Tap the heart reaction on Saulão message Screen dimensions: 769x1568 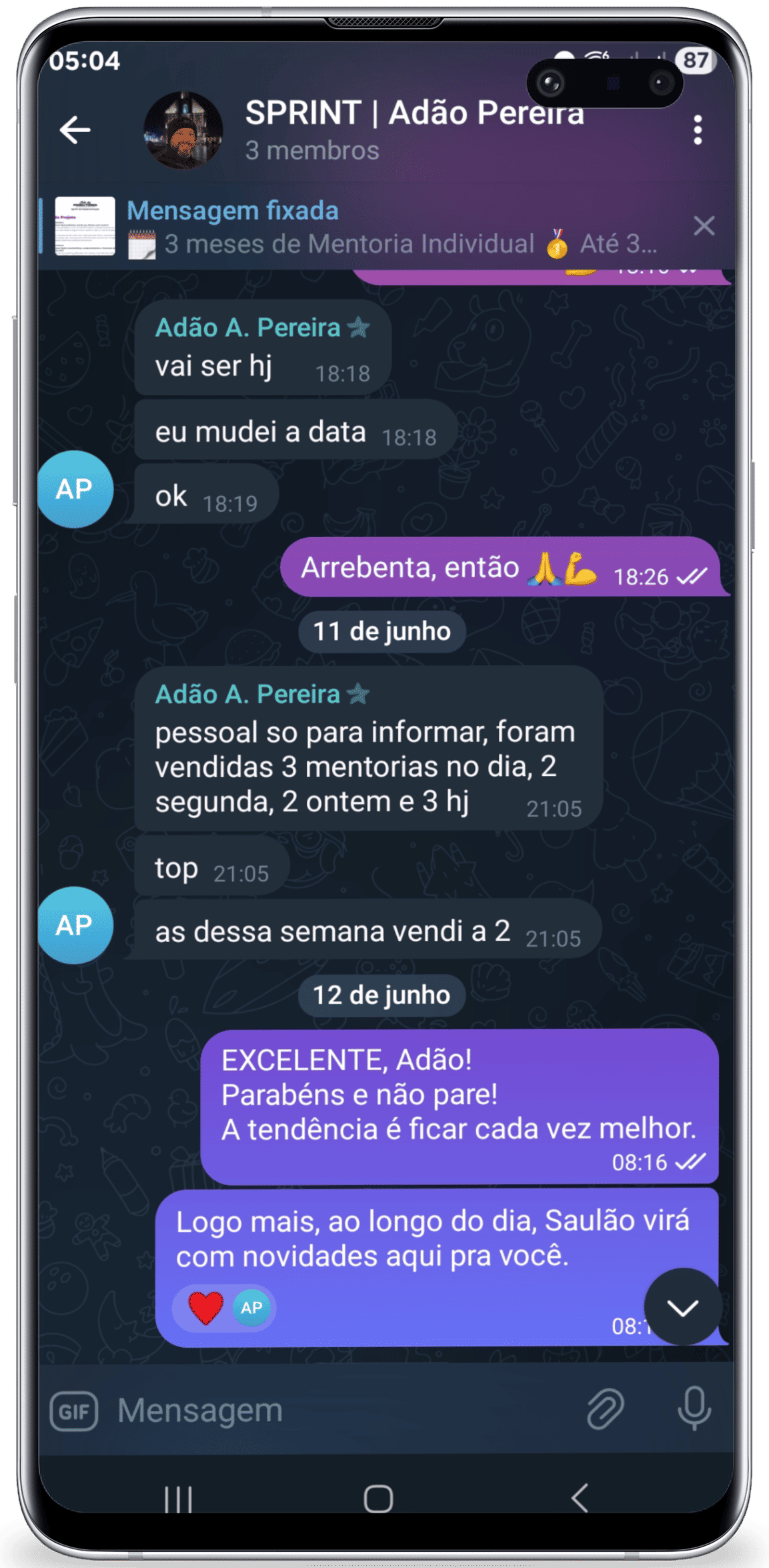point(206,1308)
